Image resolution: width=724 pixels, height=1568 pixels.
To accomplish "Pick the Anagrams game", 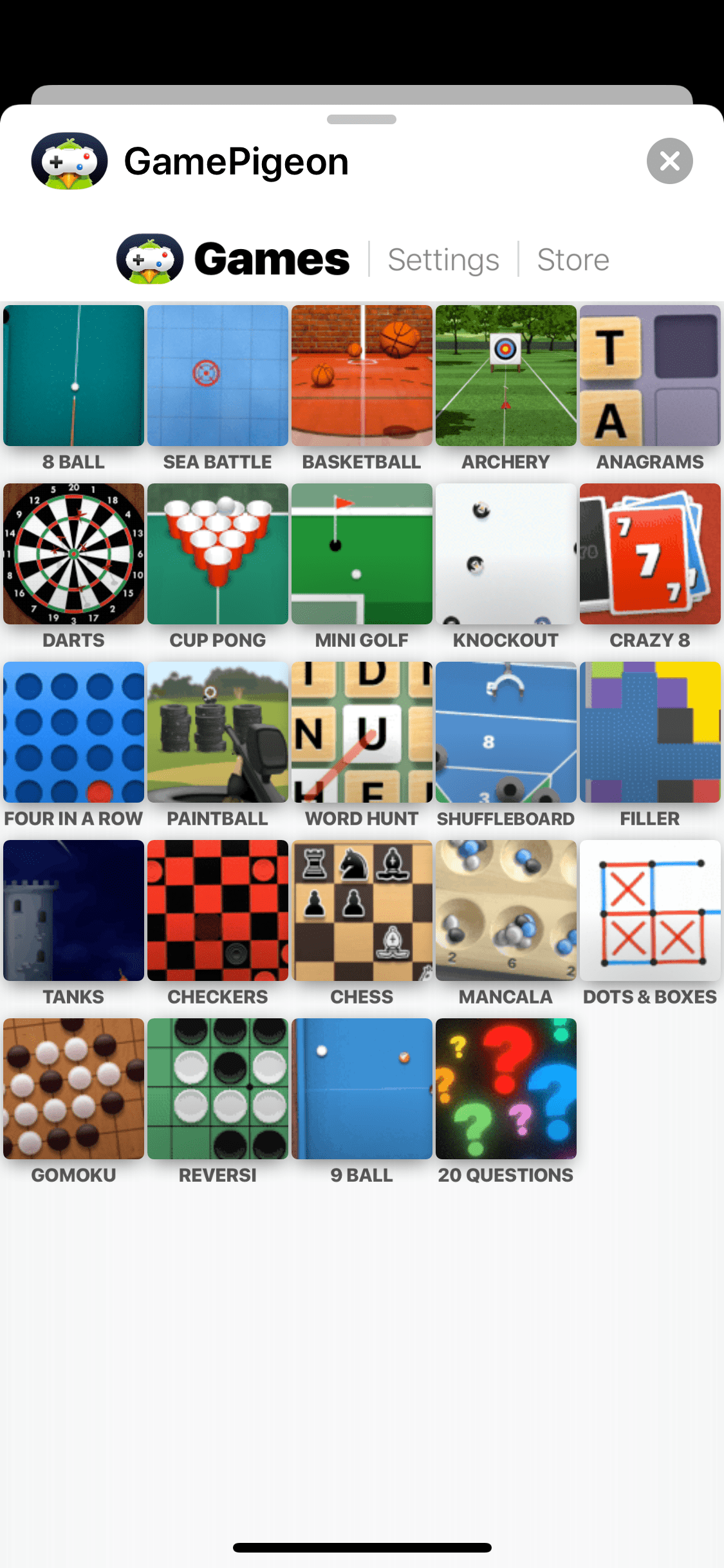I will 650,376.
